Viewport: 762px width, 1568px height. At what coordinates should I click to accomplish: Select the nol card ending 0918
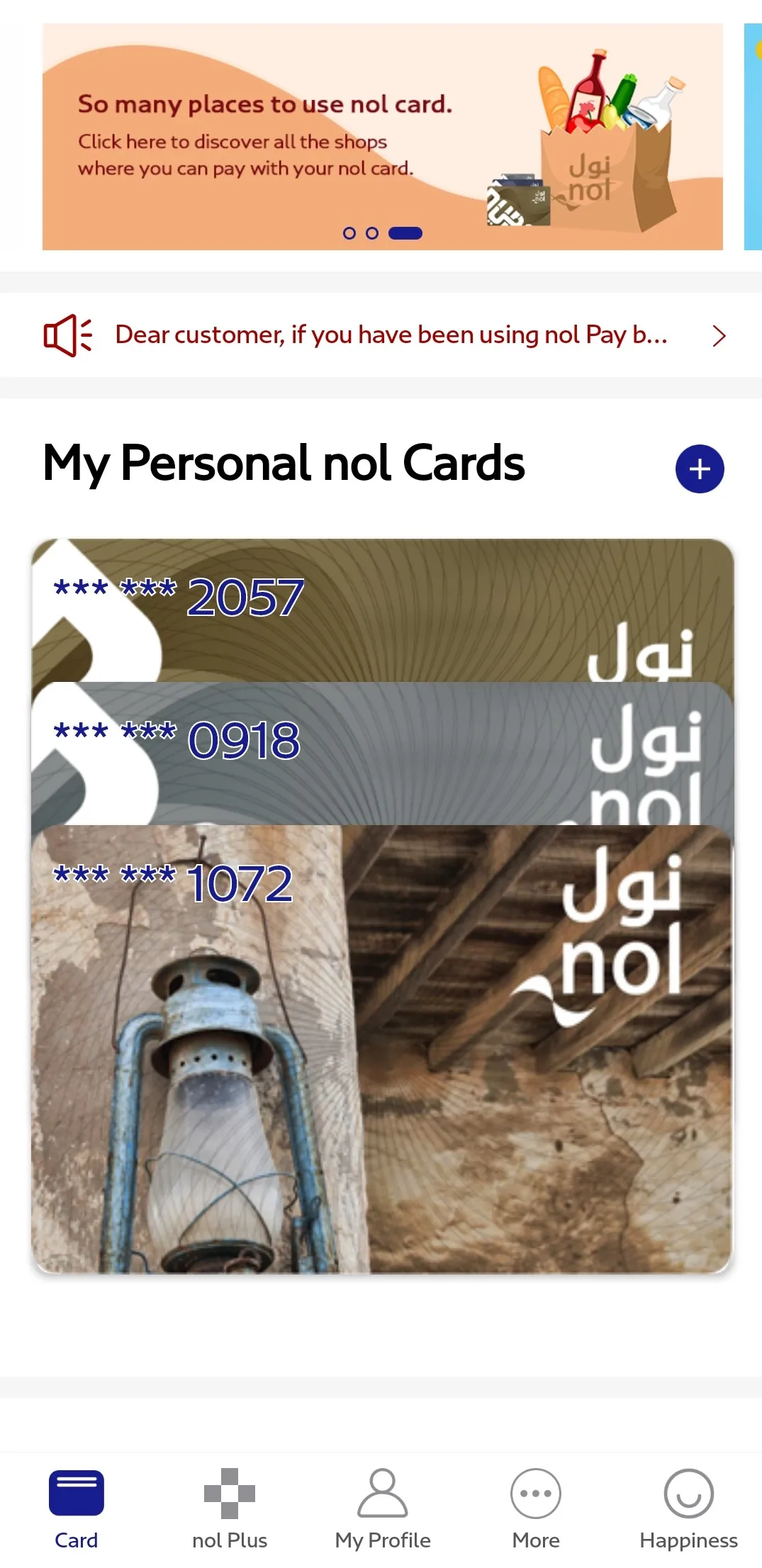point(382,753)
